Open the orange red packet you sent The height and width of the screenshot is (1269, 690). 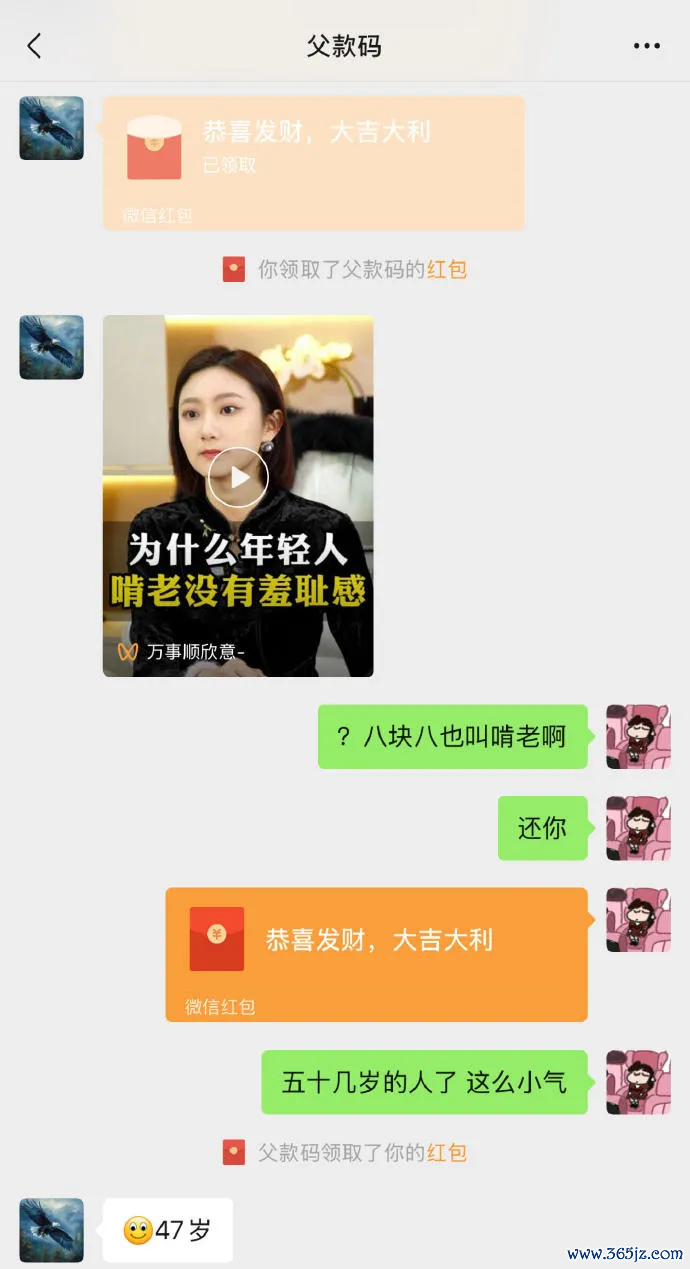376,953
